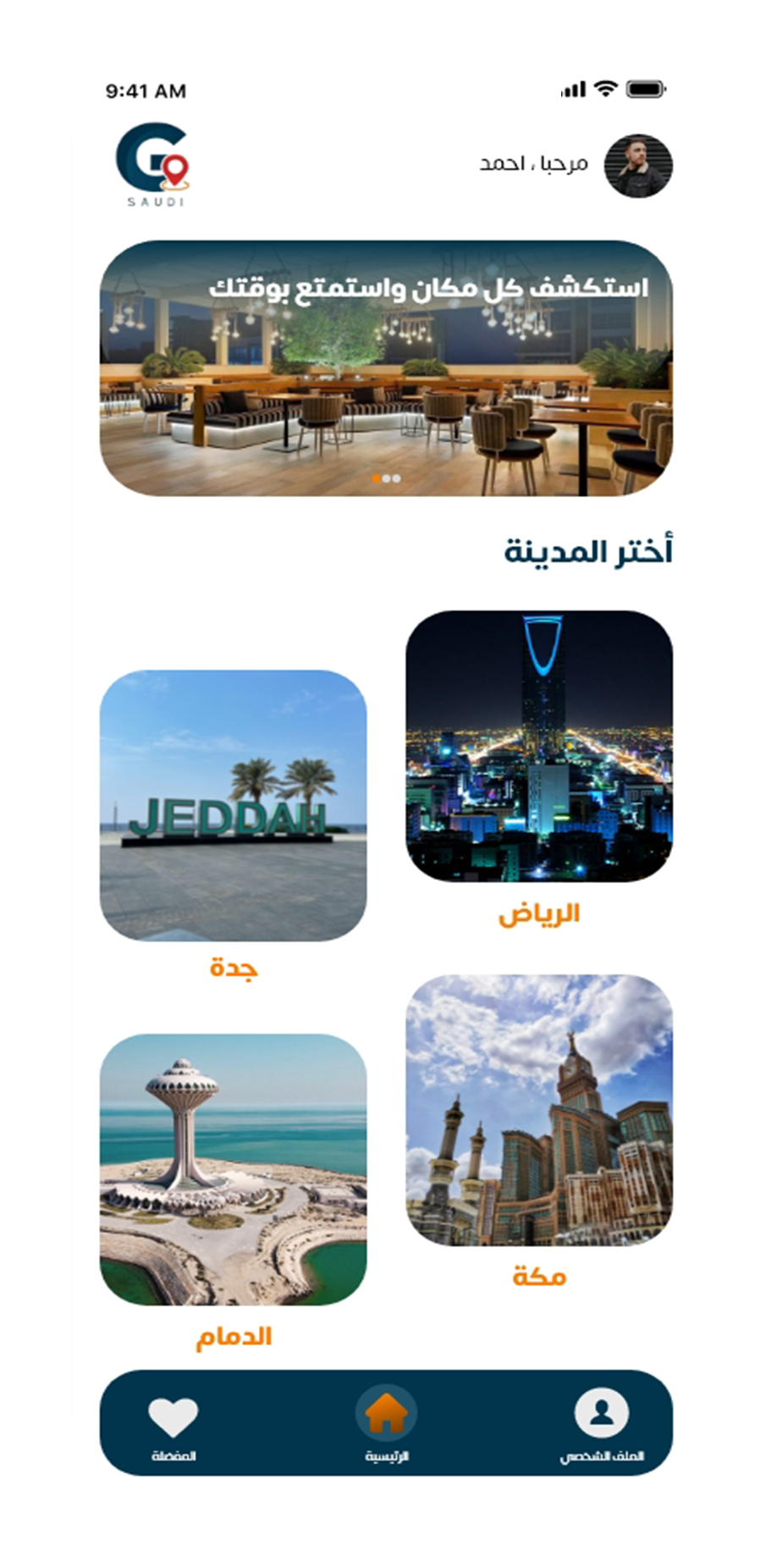This screenshot has width=777, height=1568.
Task: Select the Riyadh city card
Action: pos(539,746)
